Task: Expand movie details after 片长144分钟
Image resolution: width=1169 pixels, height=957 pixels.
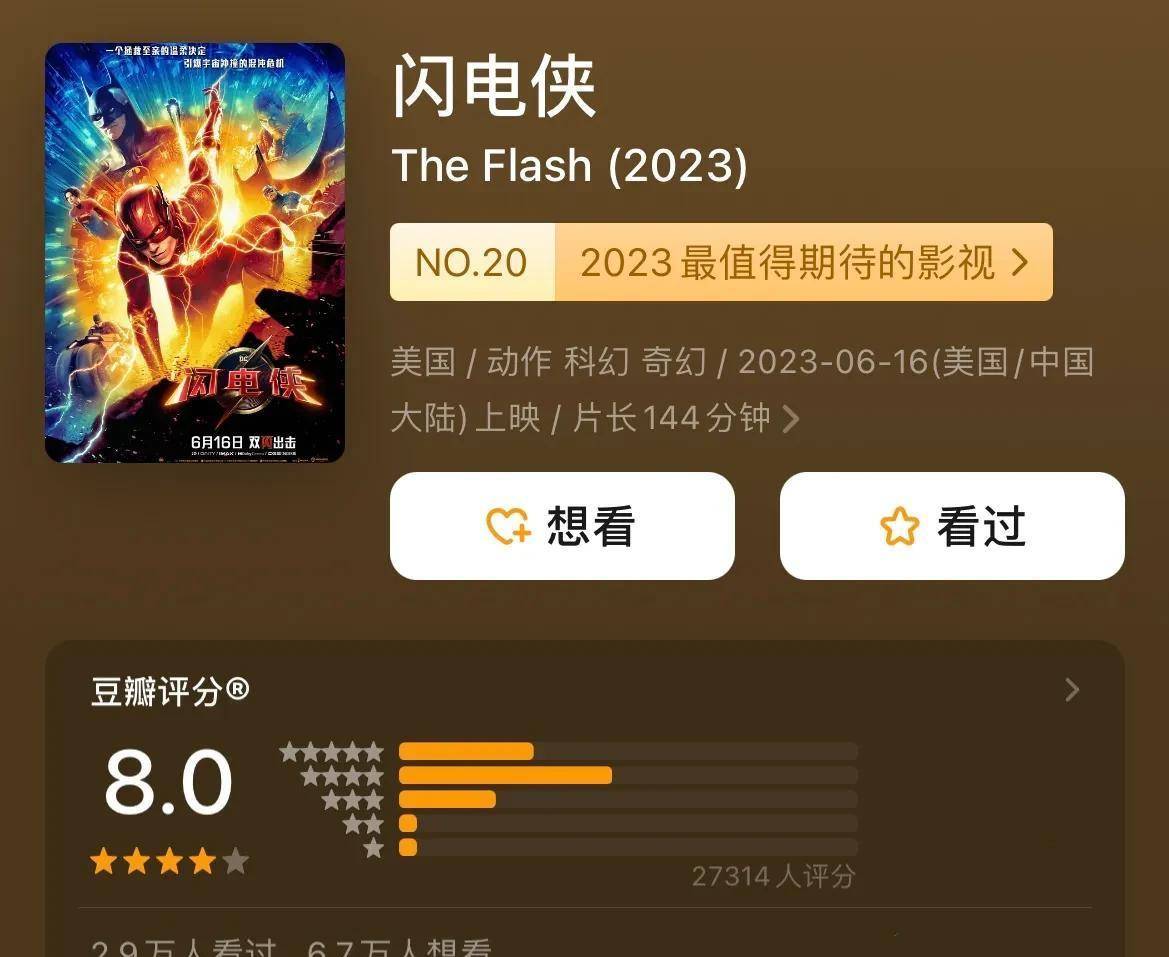Action: 790,418
